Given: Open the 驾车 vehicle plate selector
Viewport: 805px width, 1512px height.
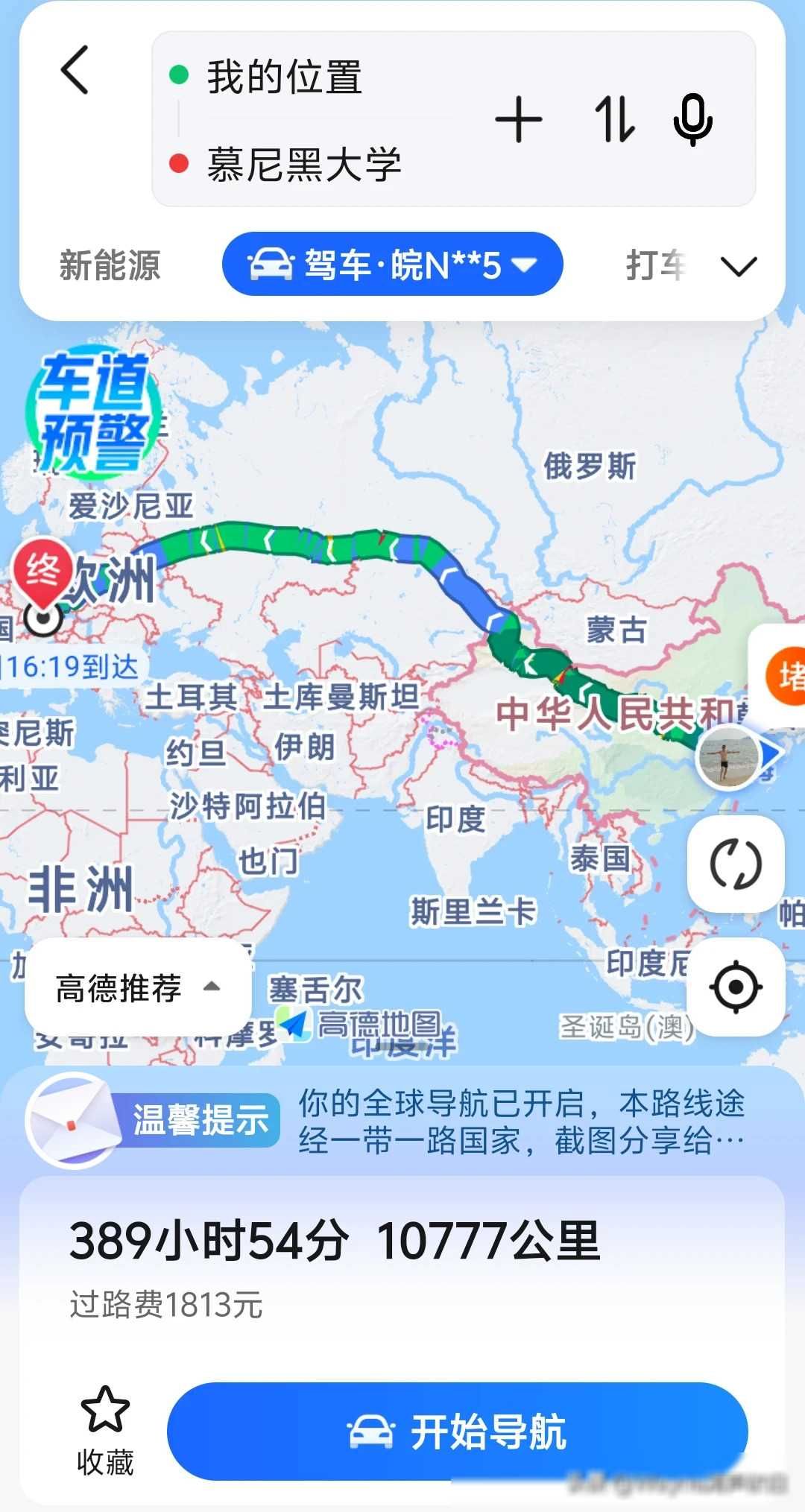Looking at the screenshot, I should 392,265.
